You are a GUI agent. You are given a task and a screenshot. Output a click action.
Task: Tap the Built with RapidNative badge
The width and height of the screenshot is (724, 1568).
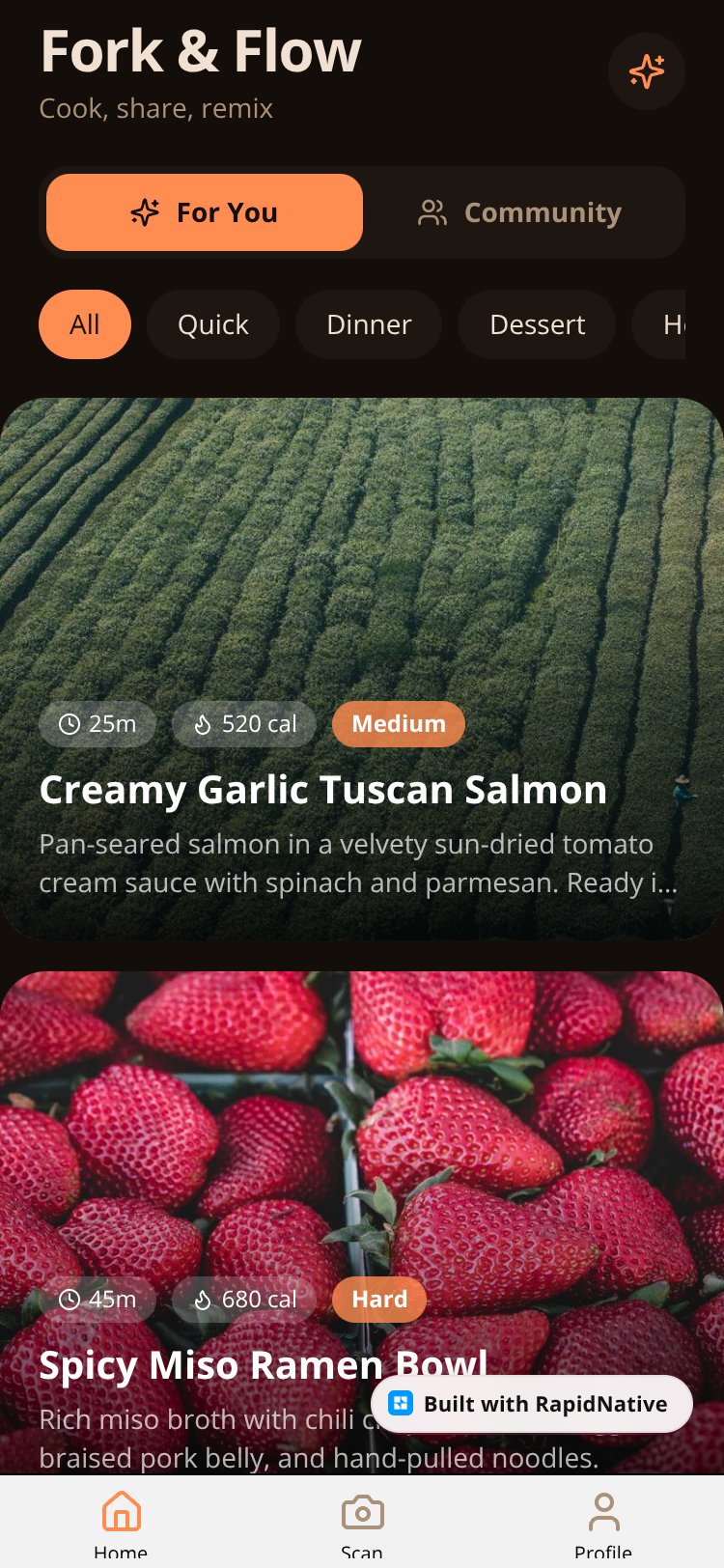(x=532, y=1404)
